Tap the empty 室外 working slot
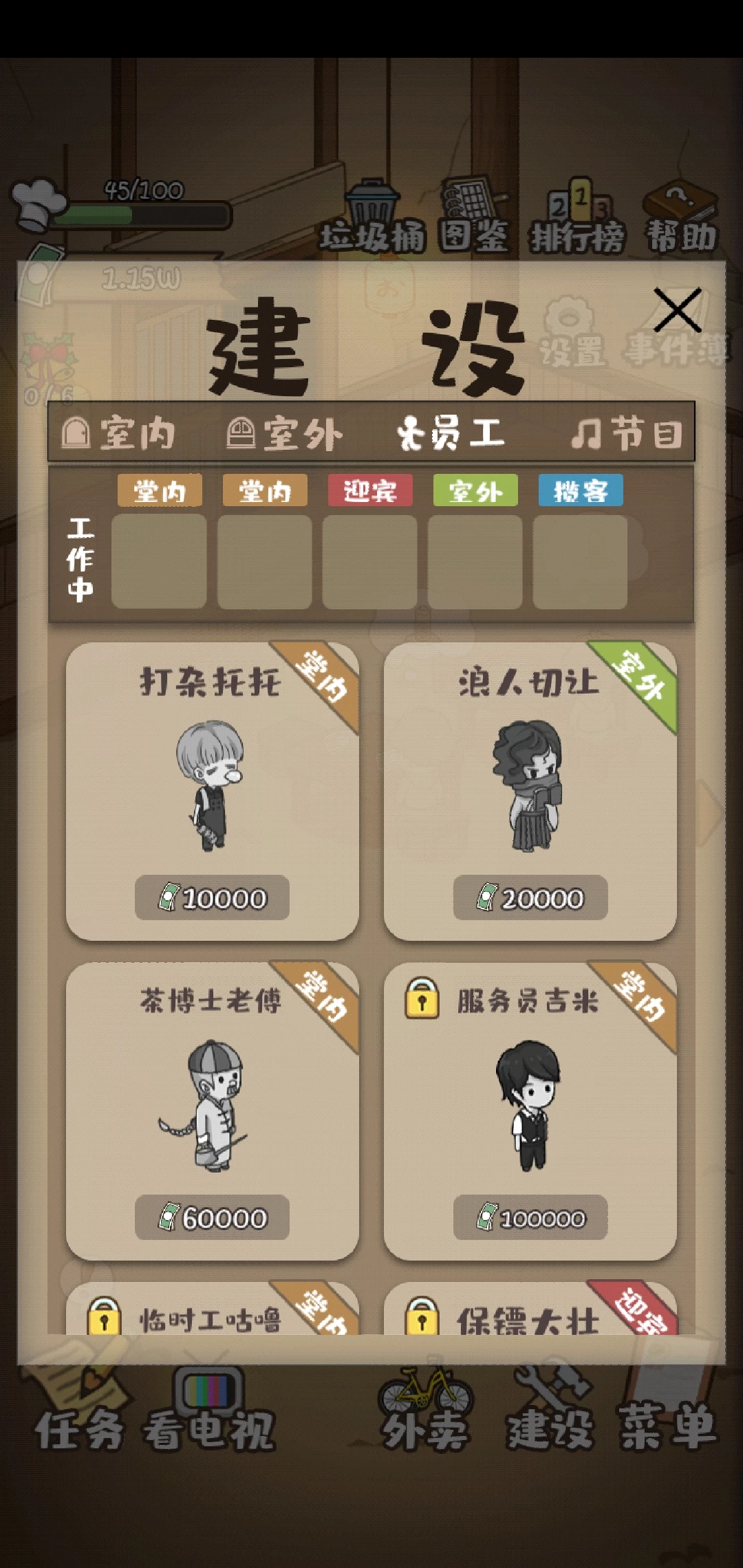 pos(475,562)
